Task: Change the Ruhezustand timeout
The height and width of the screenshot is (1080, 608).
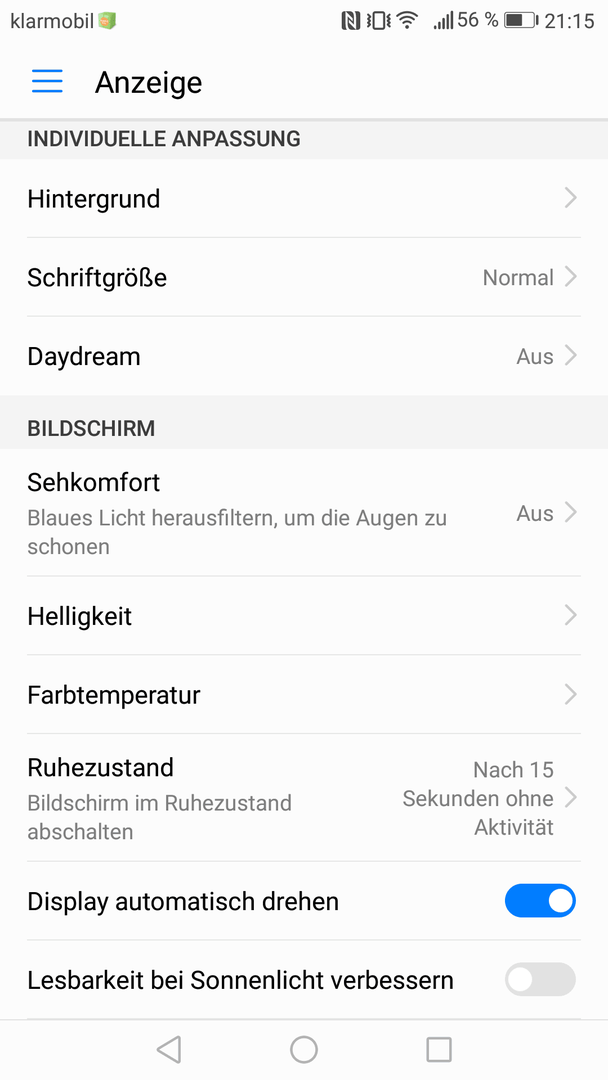Action: [x=304, y=798]
